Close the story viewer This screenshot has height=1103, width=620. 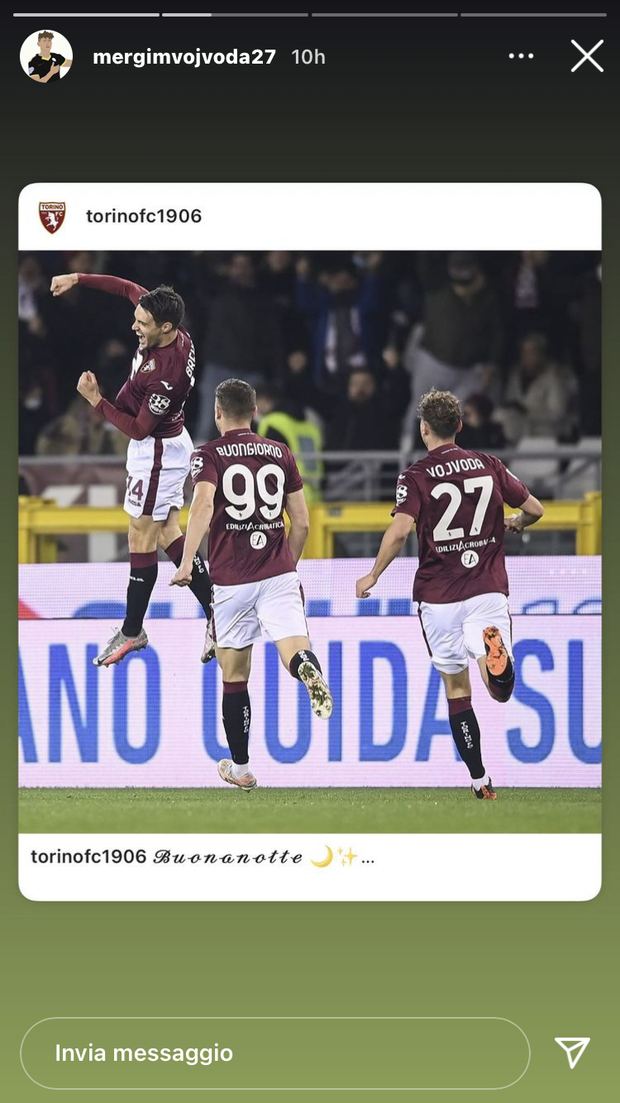click(587, 56)
